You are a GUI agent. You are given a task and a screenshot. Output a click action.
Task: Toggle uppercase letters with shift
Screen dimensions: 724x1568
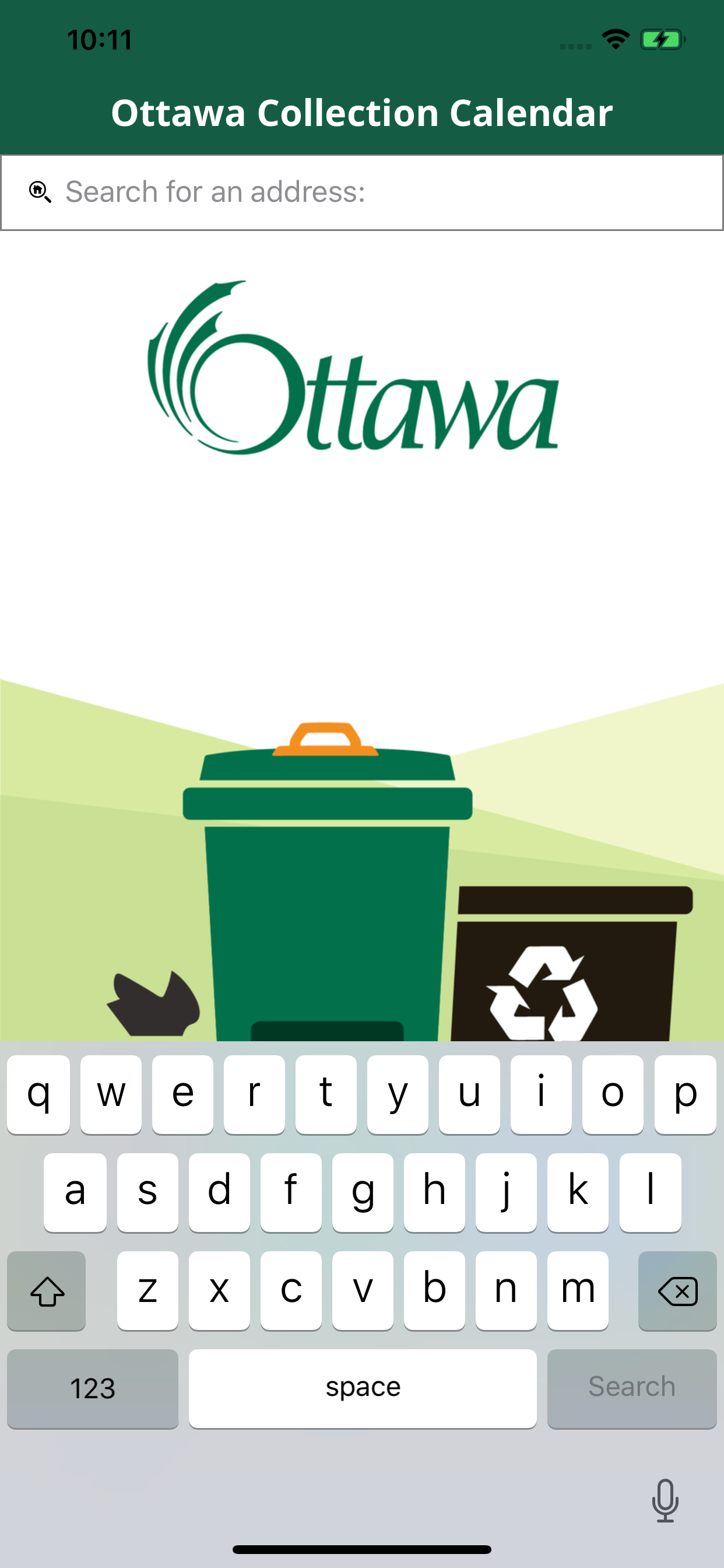[x=46, y=1291]
